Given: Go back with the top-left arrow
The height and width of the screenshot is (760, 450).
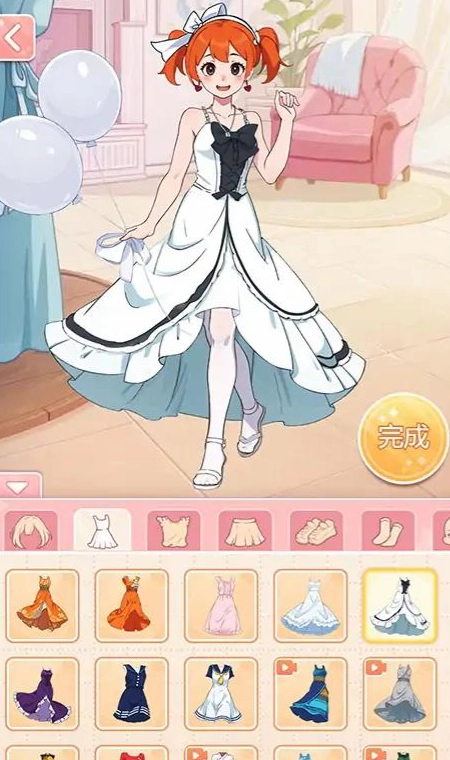Looking at the screenshot, I should pyautogui.click(x=16, y=38).
